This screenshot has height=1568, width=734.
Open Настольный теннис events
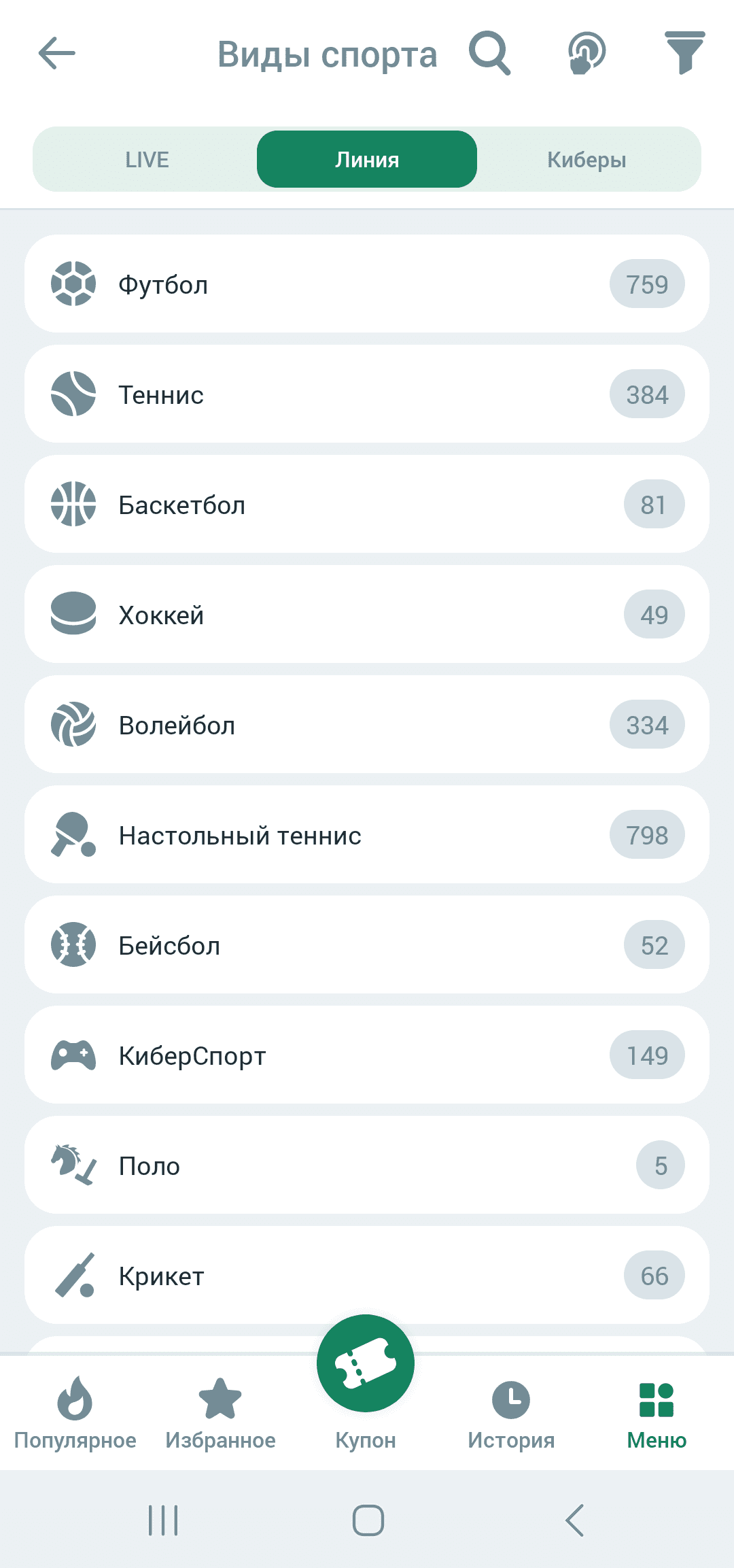click(x=367, y=835)
